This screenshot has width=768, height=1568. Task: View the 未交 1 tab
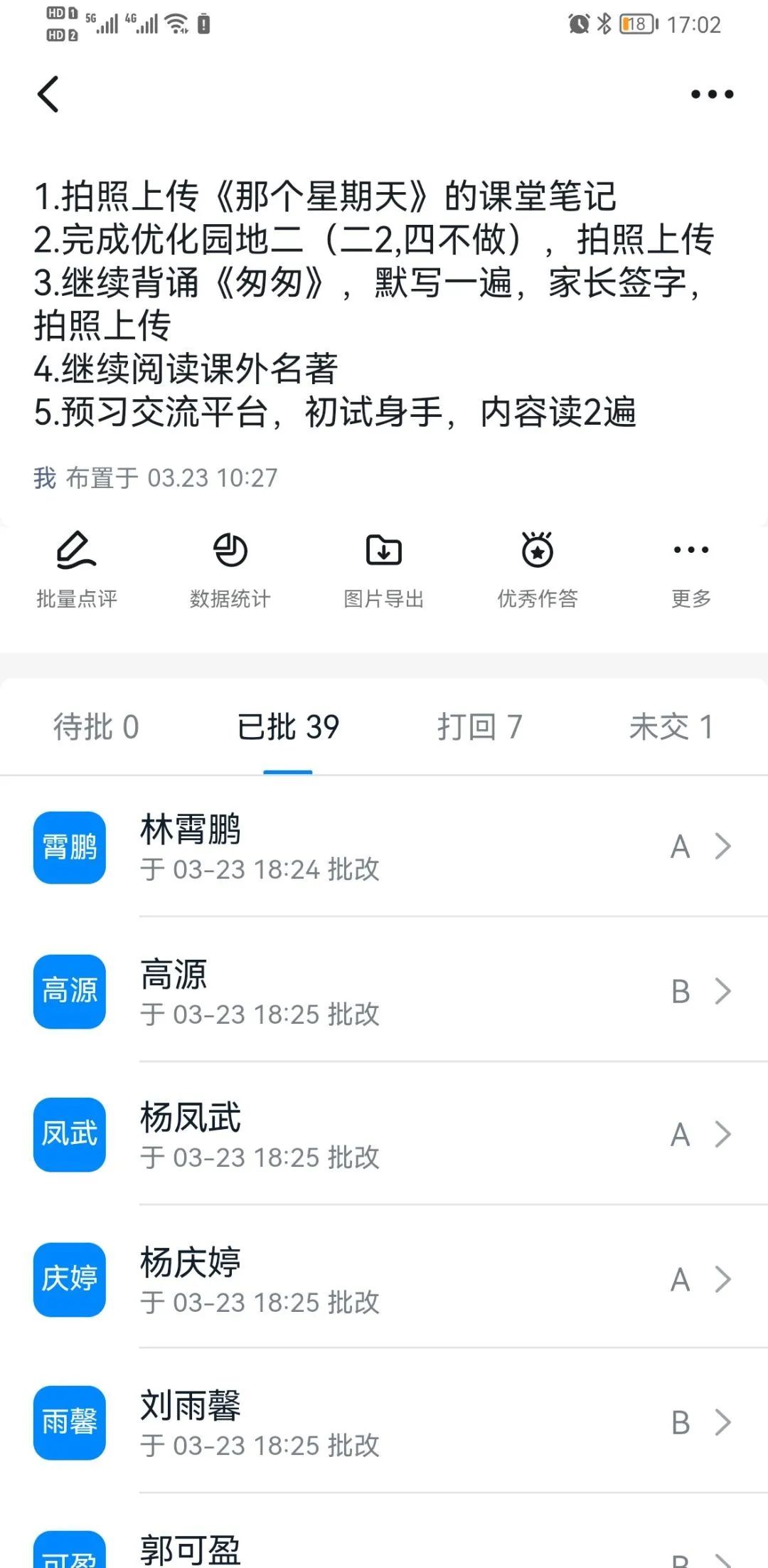tap(671, 727)
